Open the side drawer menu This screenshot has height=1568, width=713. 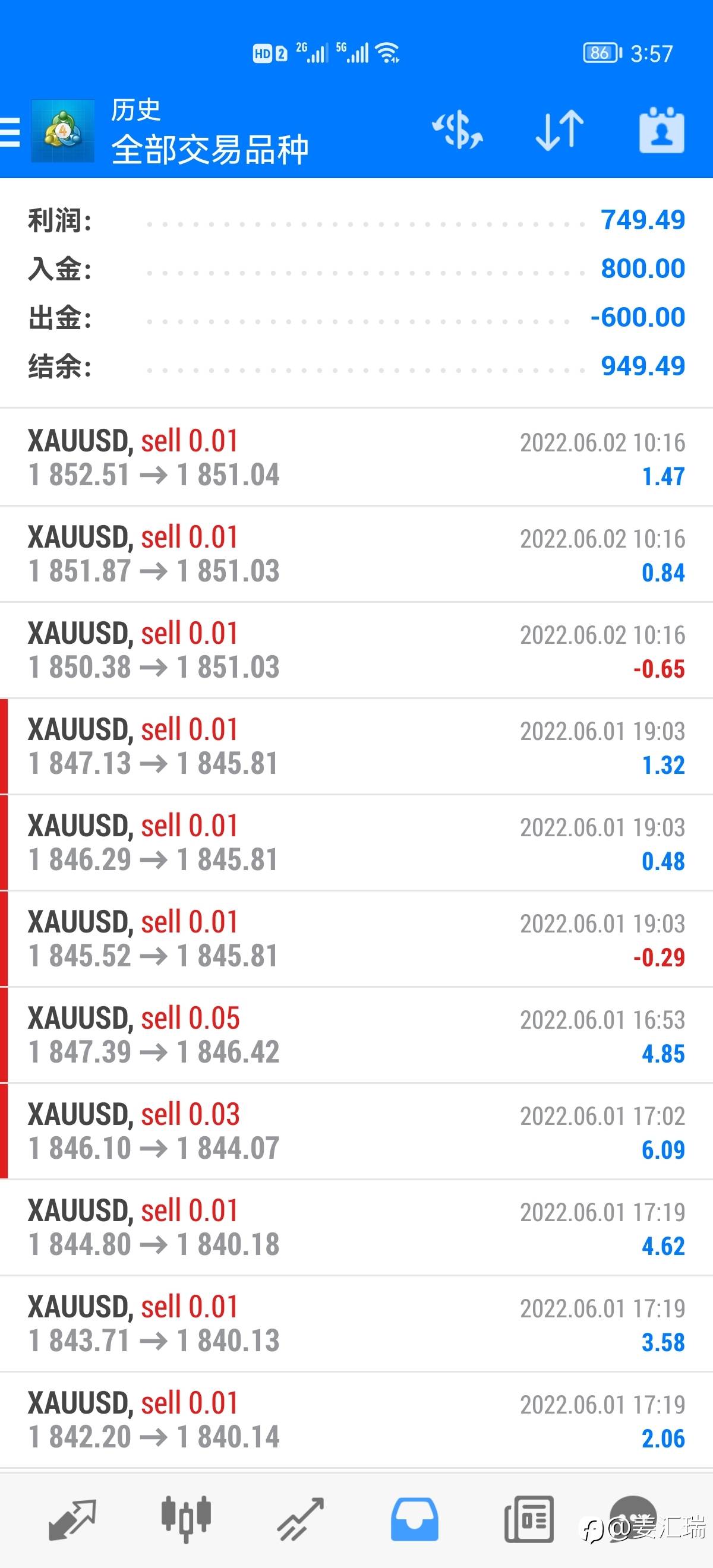point(10,131)
